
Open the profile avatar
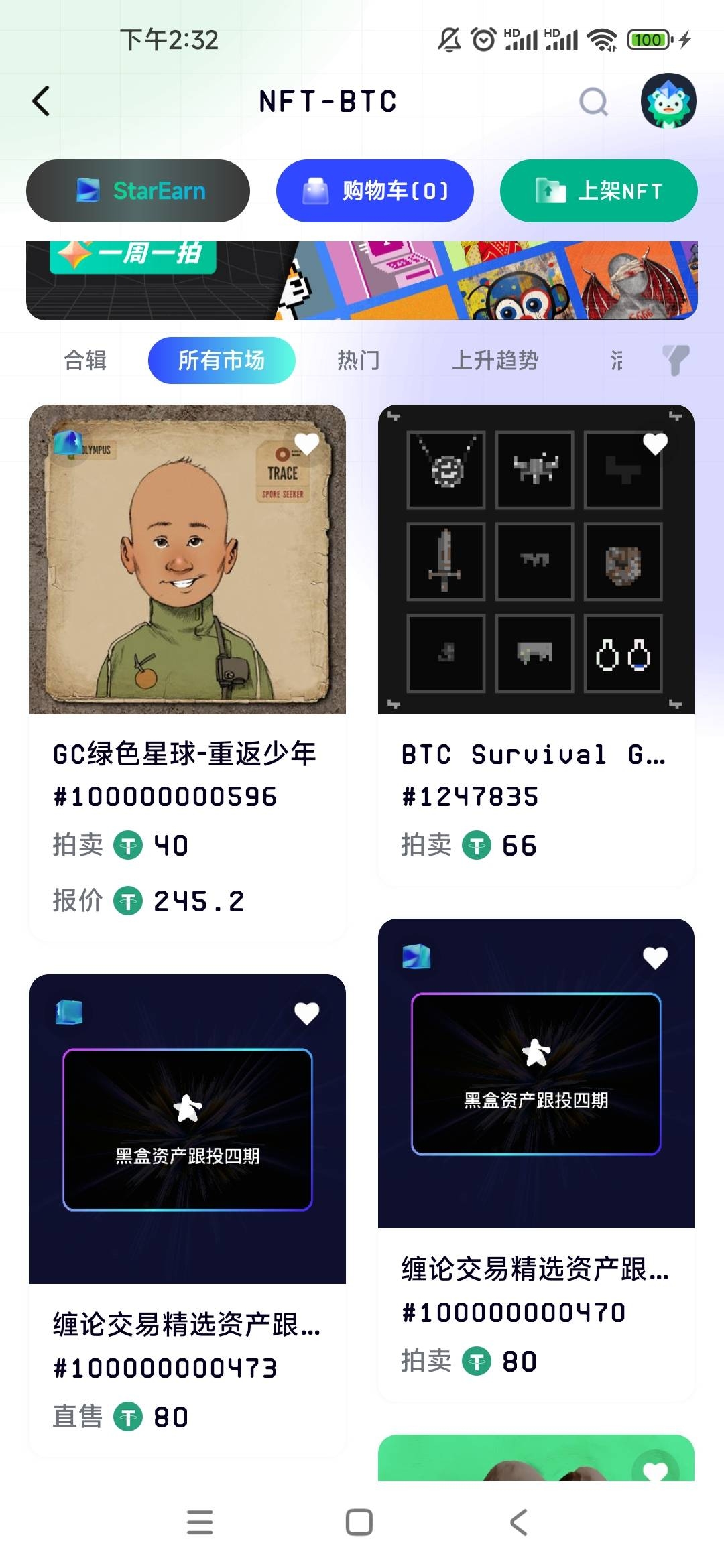[x=668, y=101]
